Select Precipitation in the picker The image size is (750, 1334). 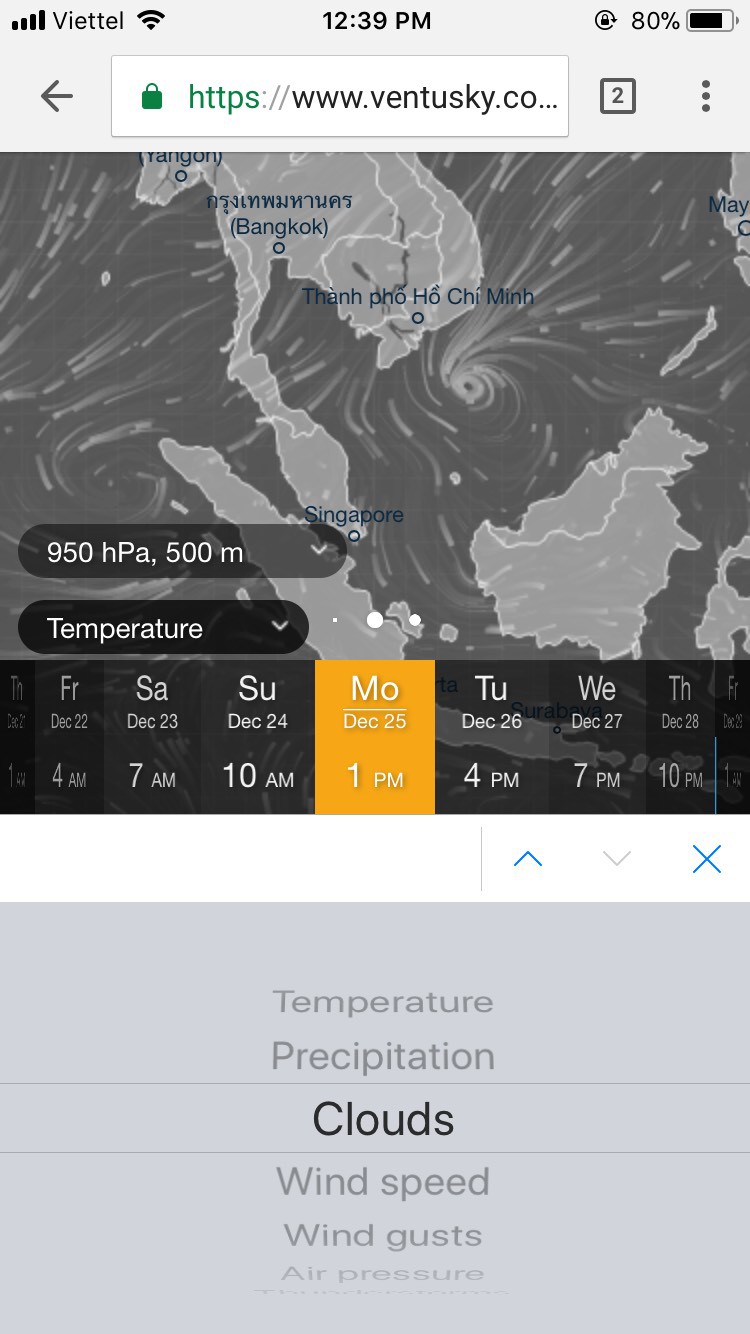(383, 1056)
